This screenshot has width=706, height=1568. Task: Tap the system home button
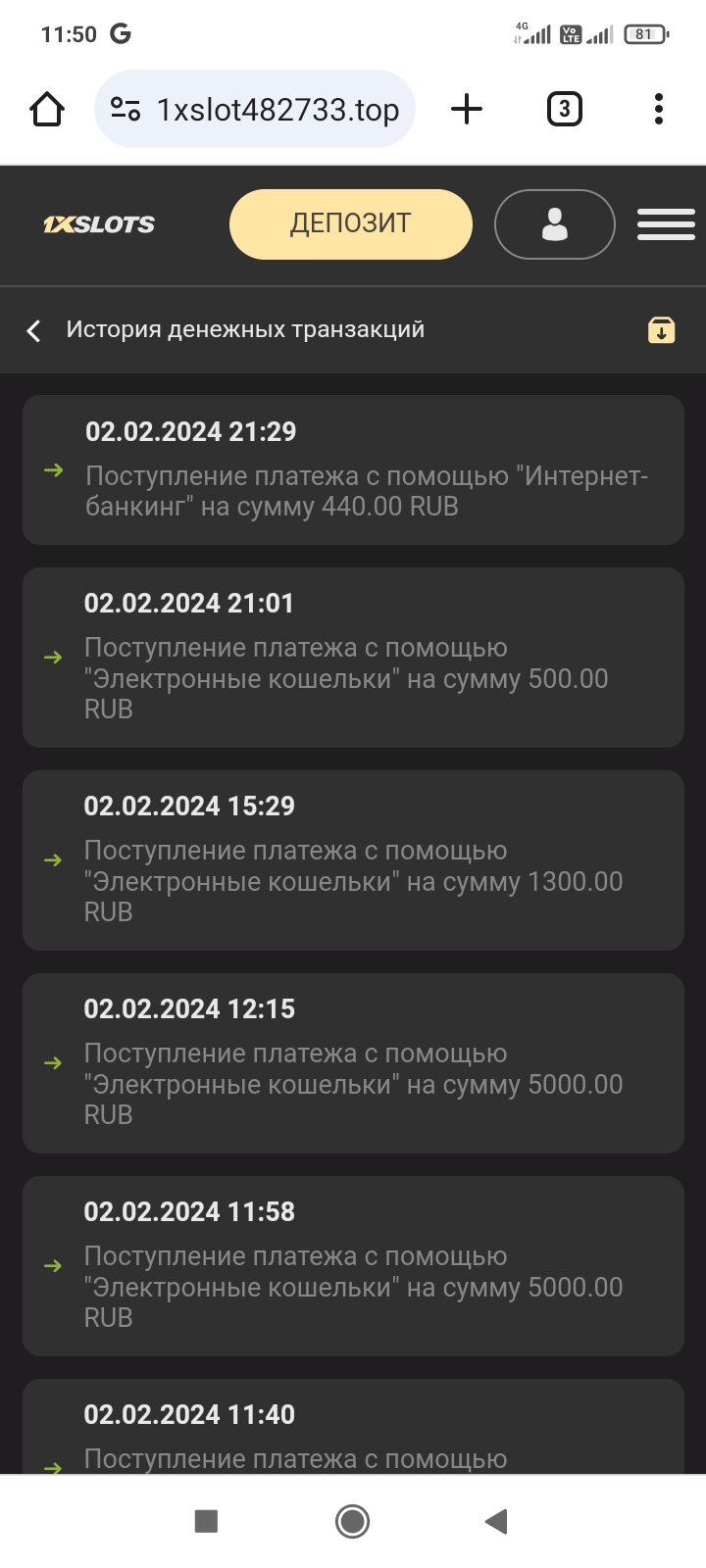pos(352,1521)
